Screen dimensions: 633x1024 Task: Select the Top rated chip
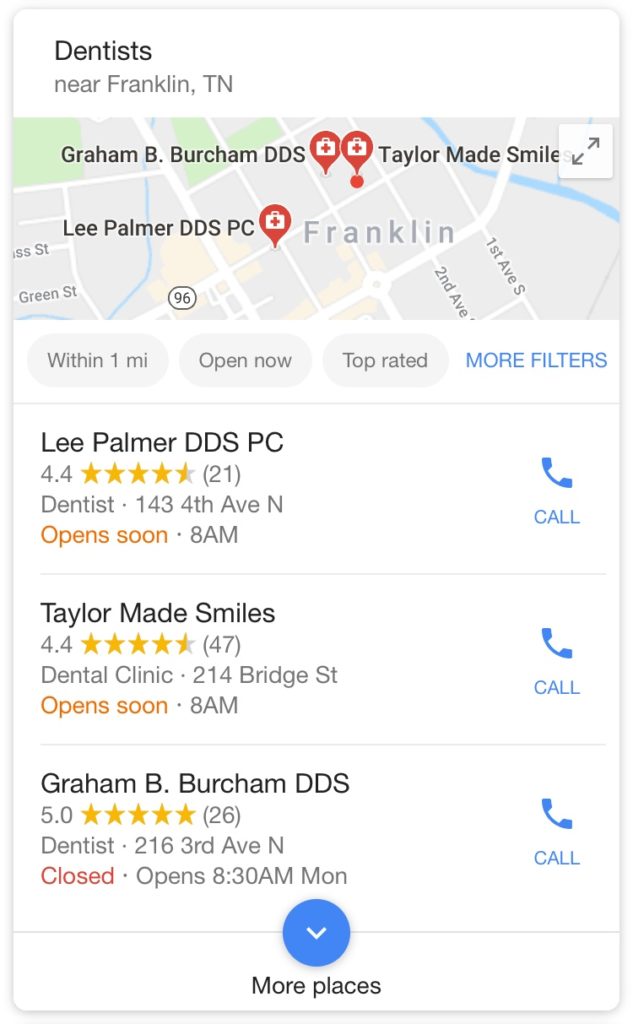pos(385,360)
